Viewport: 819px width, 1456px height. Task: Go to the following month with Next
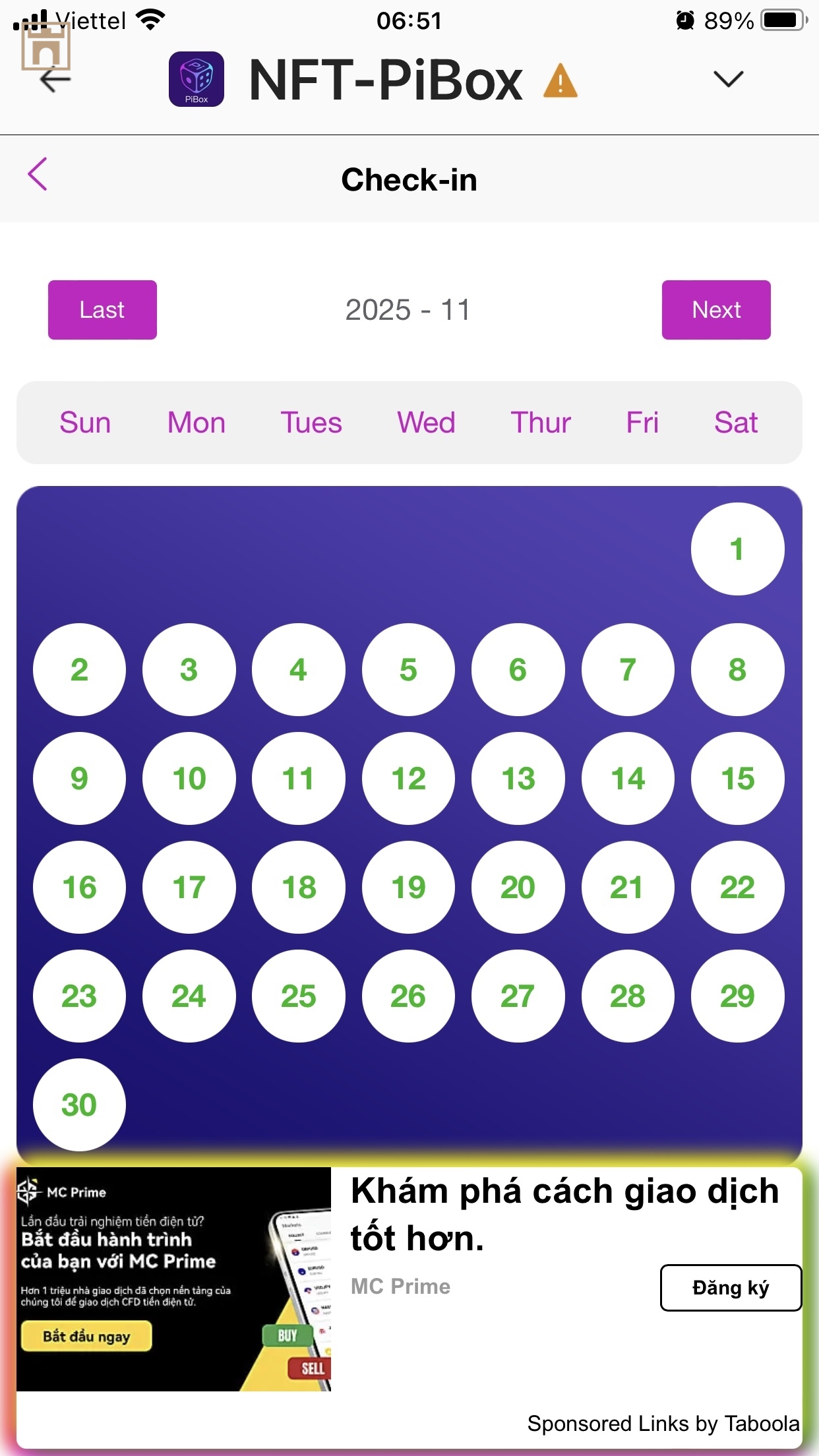pos(715,310)
